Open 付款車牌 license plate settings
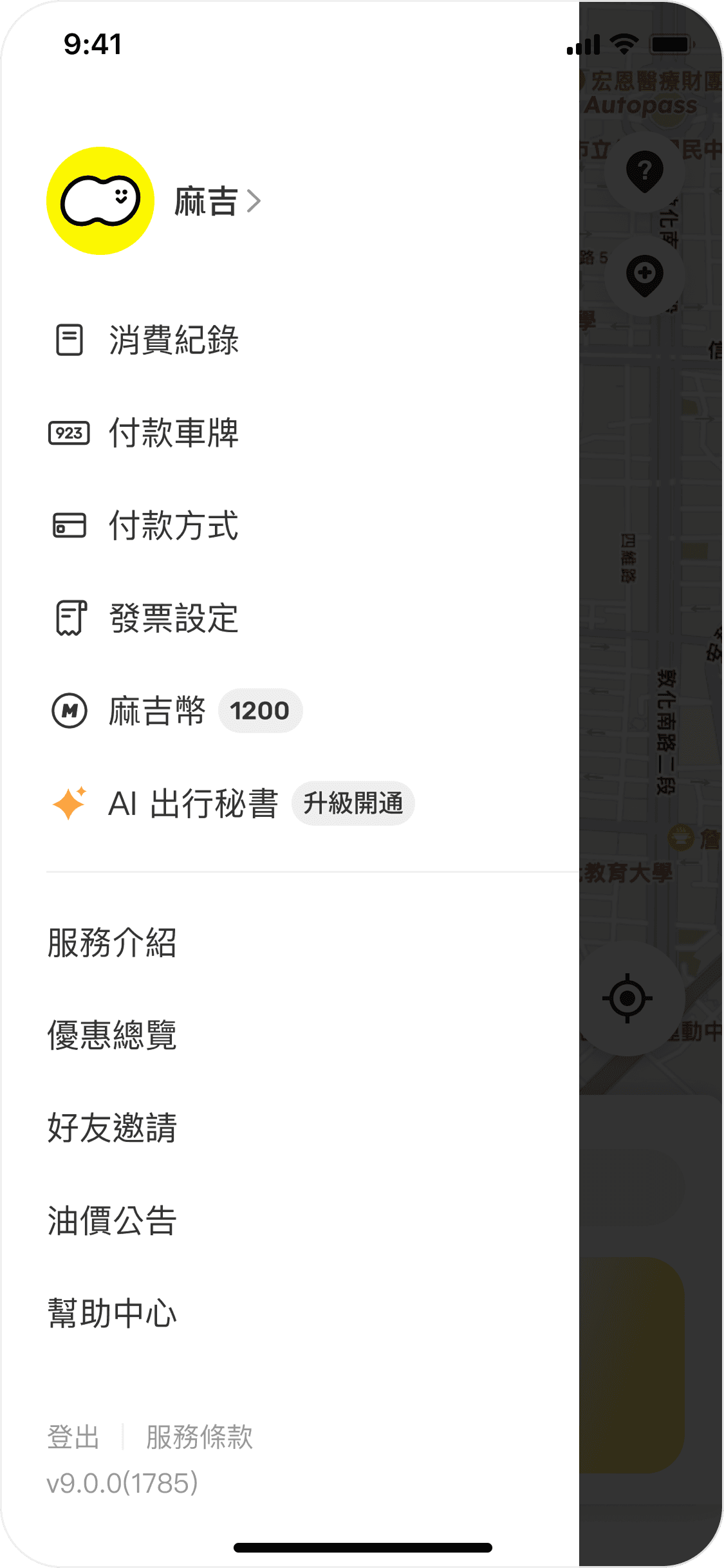This screenshot has height=1568, width=724. pyautogui.click(x=290, y=433)
